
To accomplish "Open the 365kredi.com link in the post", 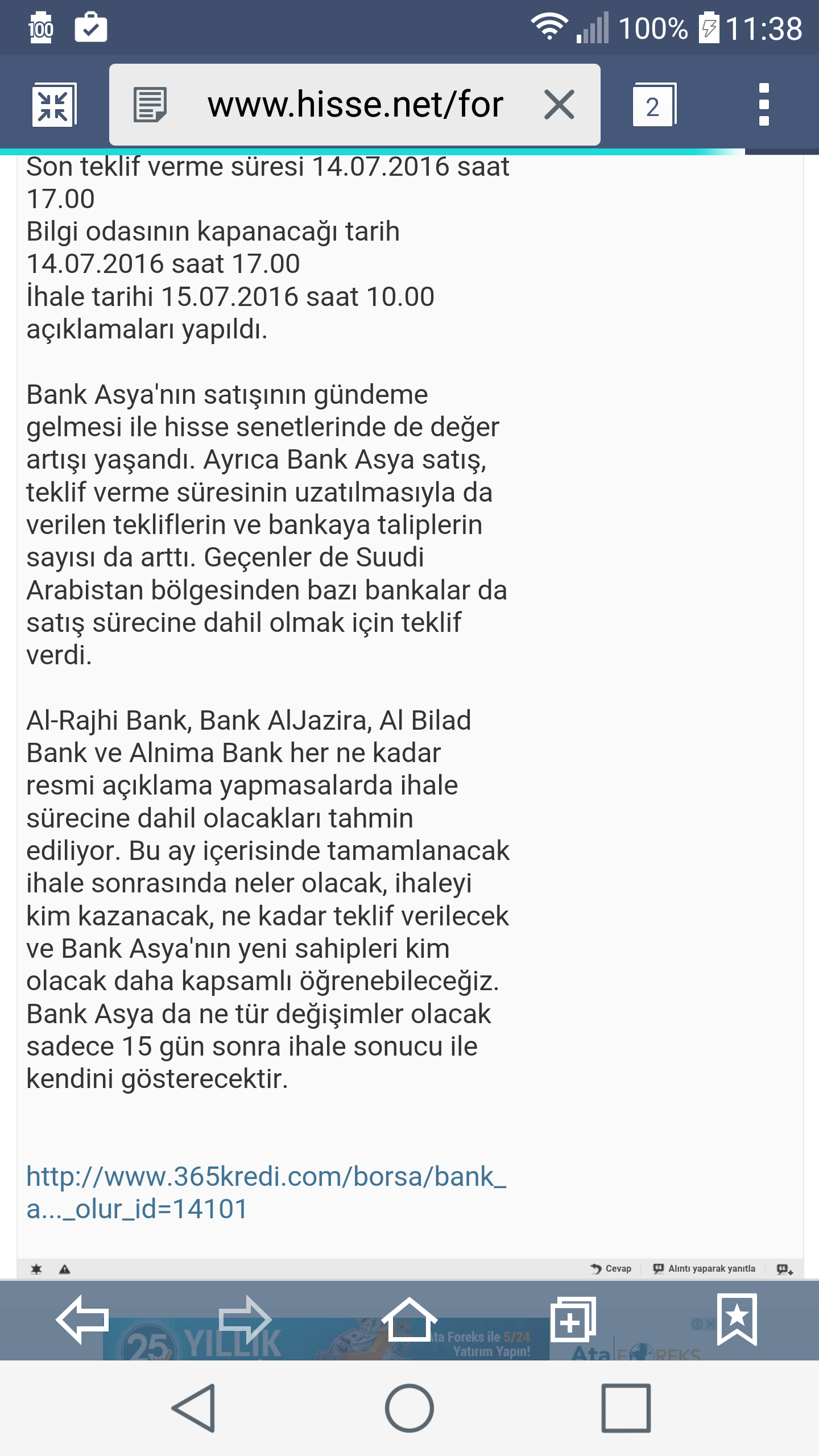I will pos(266,1192).
